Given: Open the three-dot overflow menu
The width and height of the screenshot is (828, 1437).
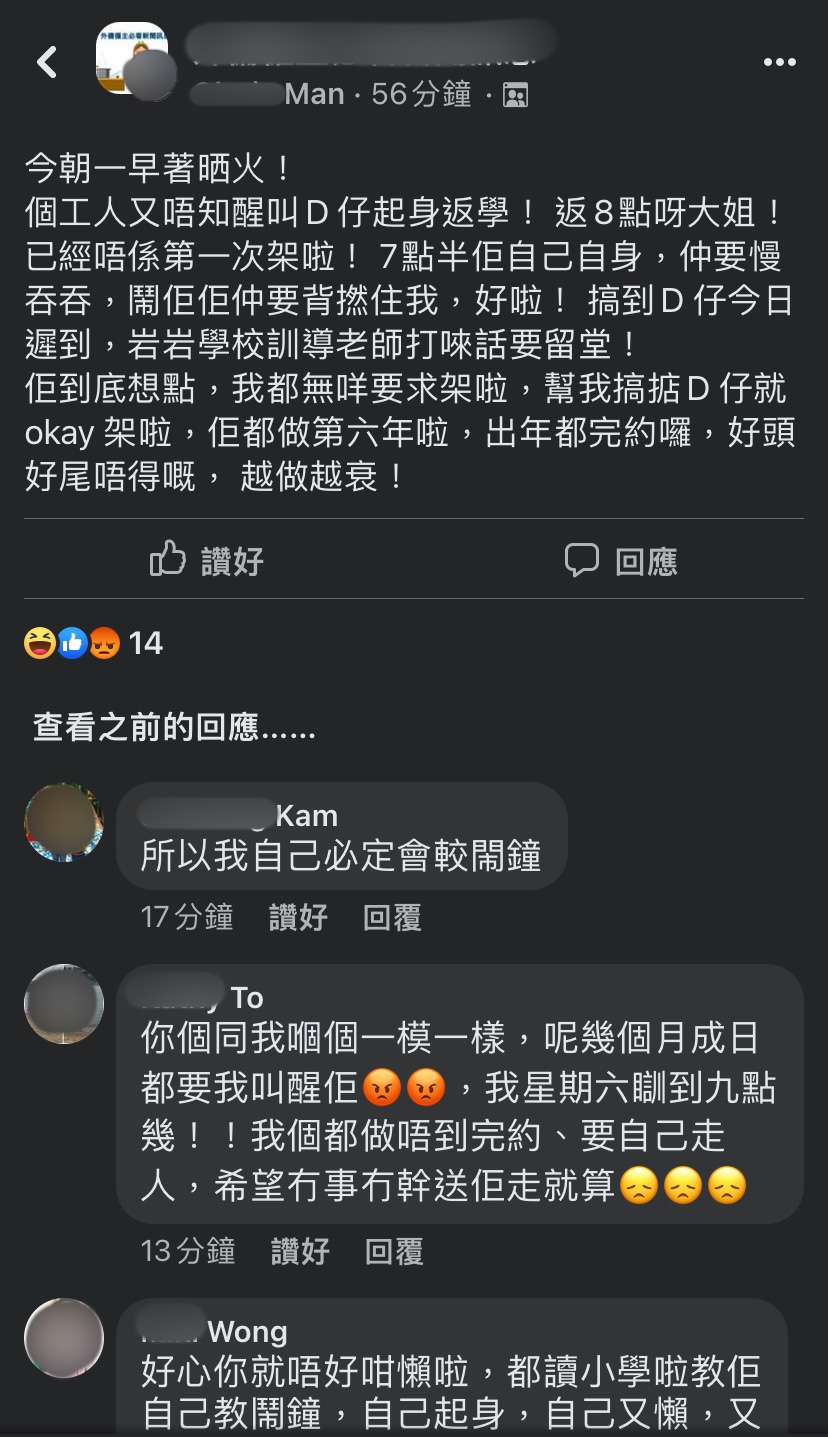Looking at the screenshot, I should (779, 62).
